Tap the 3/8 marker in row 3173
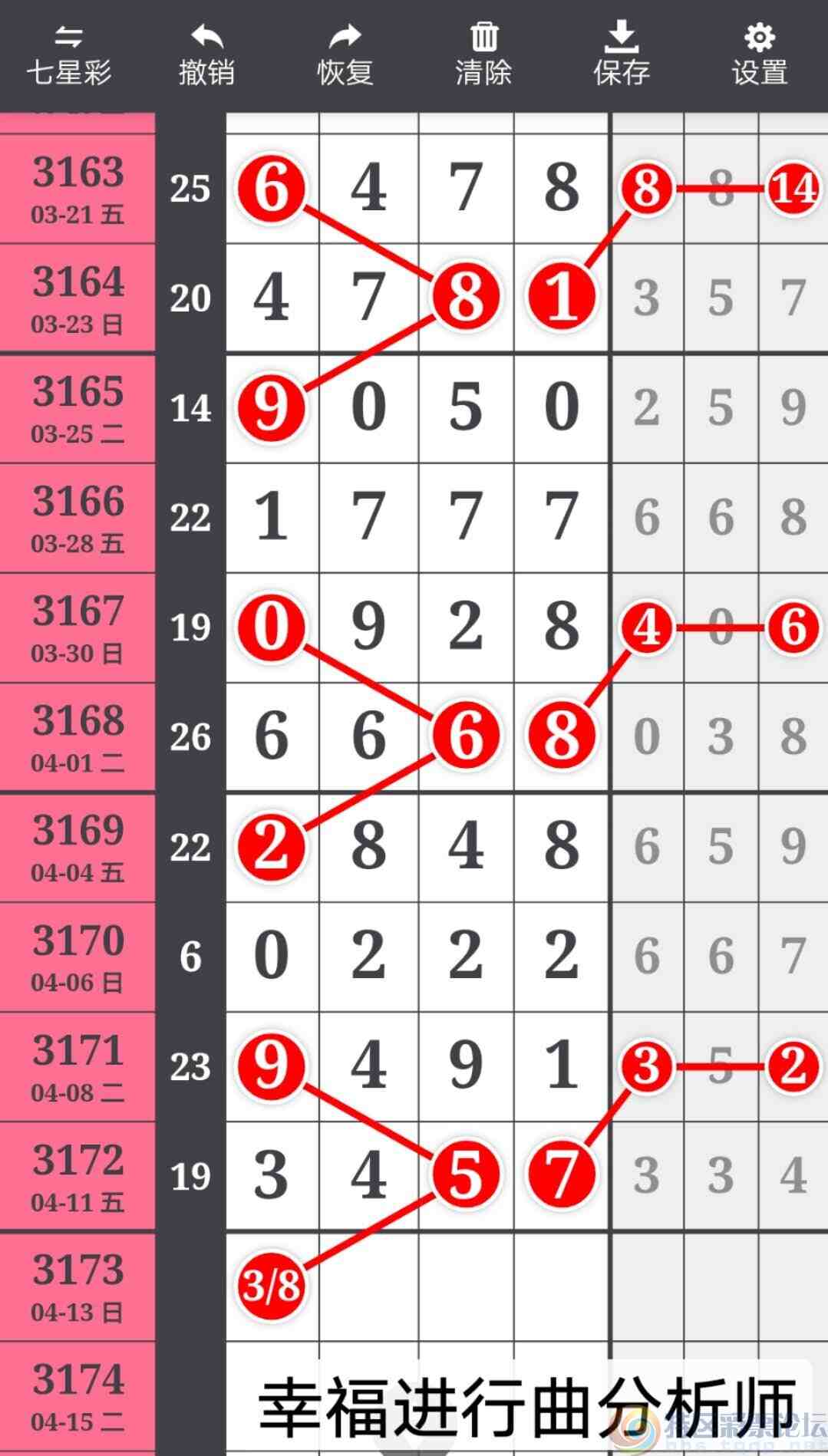This screenshot has height=1456, width=828. click(271, 1285)
